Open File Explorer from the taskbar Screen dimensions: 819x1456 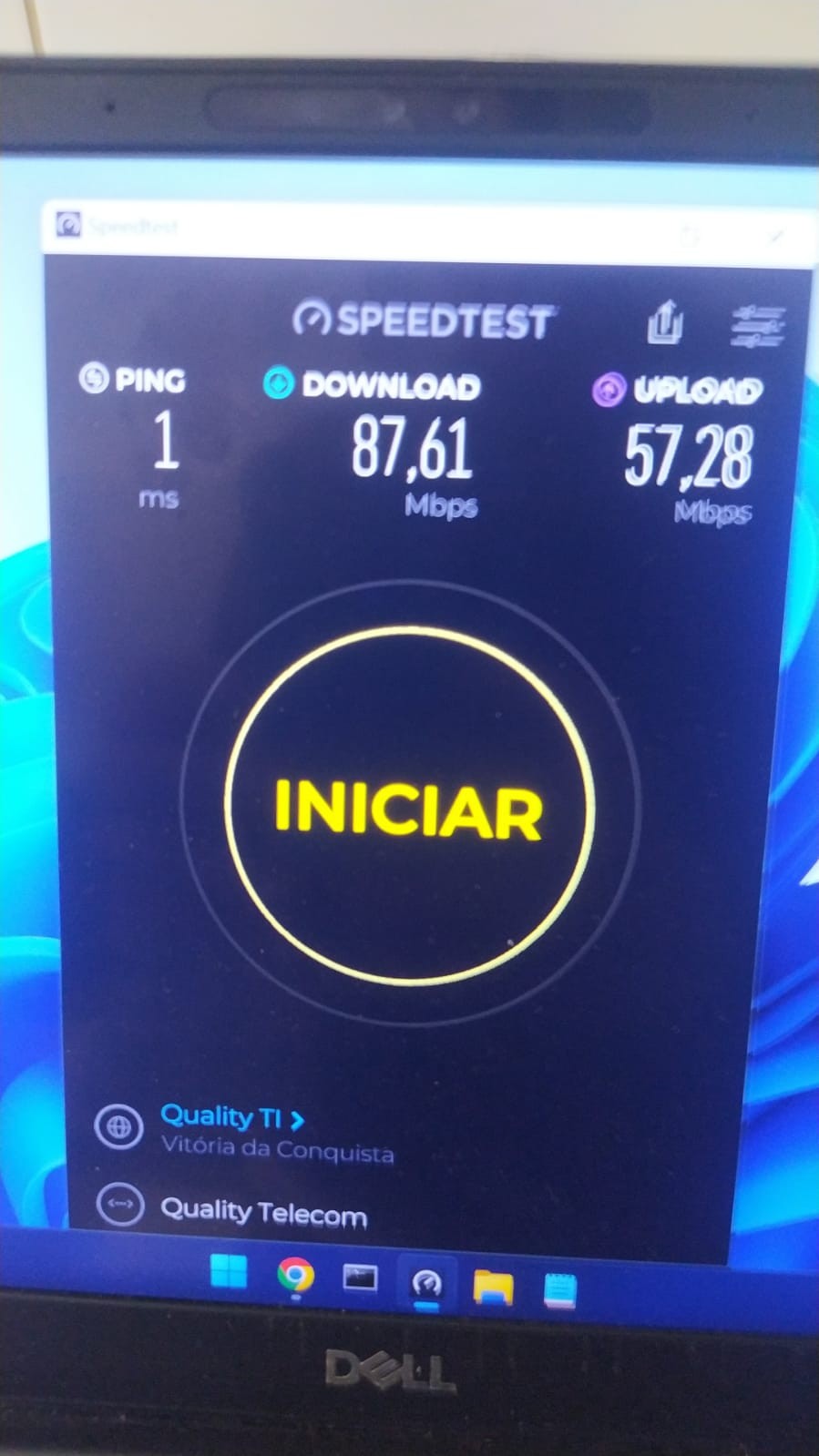point(493,1288)
